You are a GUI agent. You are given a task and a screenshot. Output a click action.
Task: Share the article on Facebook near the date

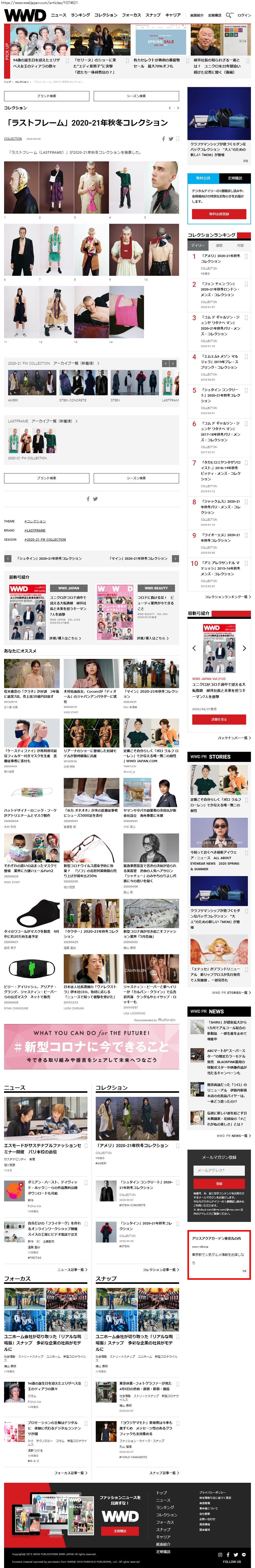pos(164,139)
